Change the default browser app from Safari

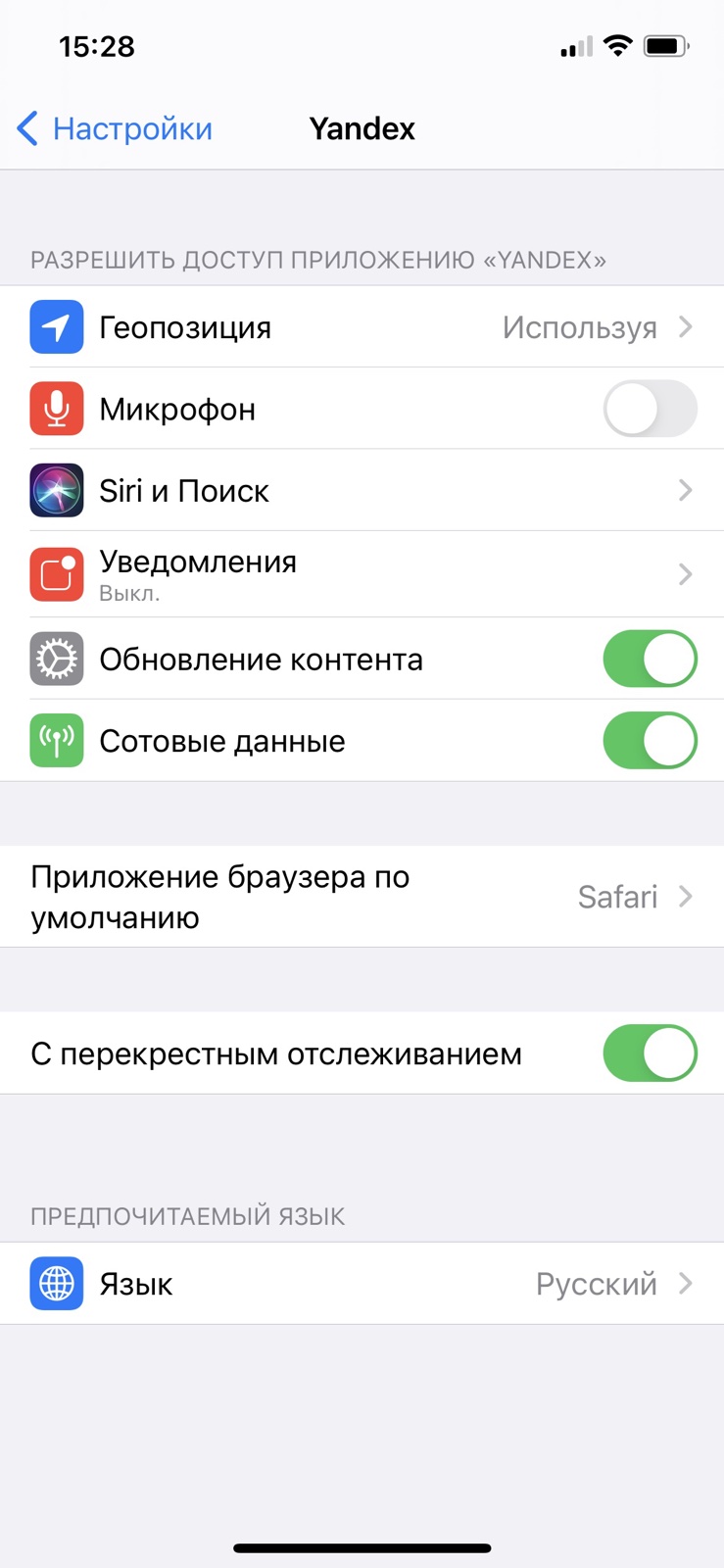(362, 897)
